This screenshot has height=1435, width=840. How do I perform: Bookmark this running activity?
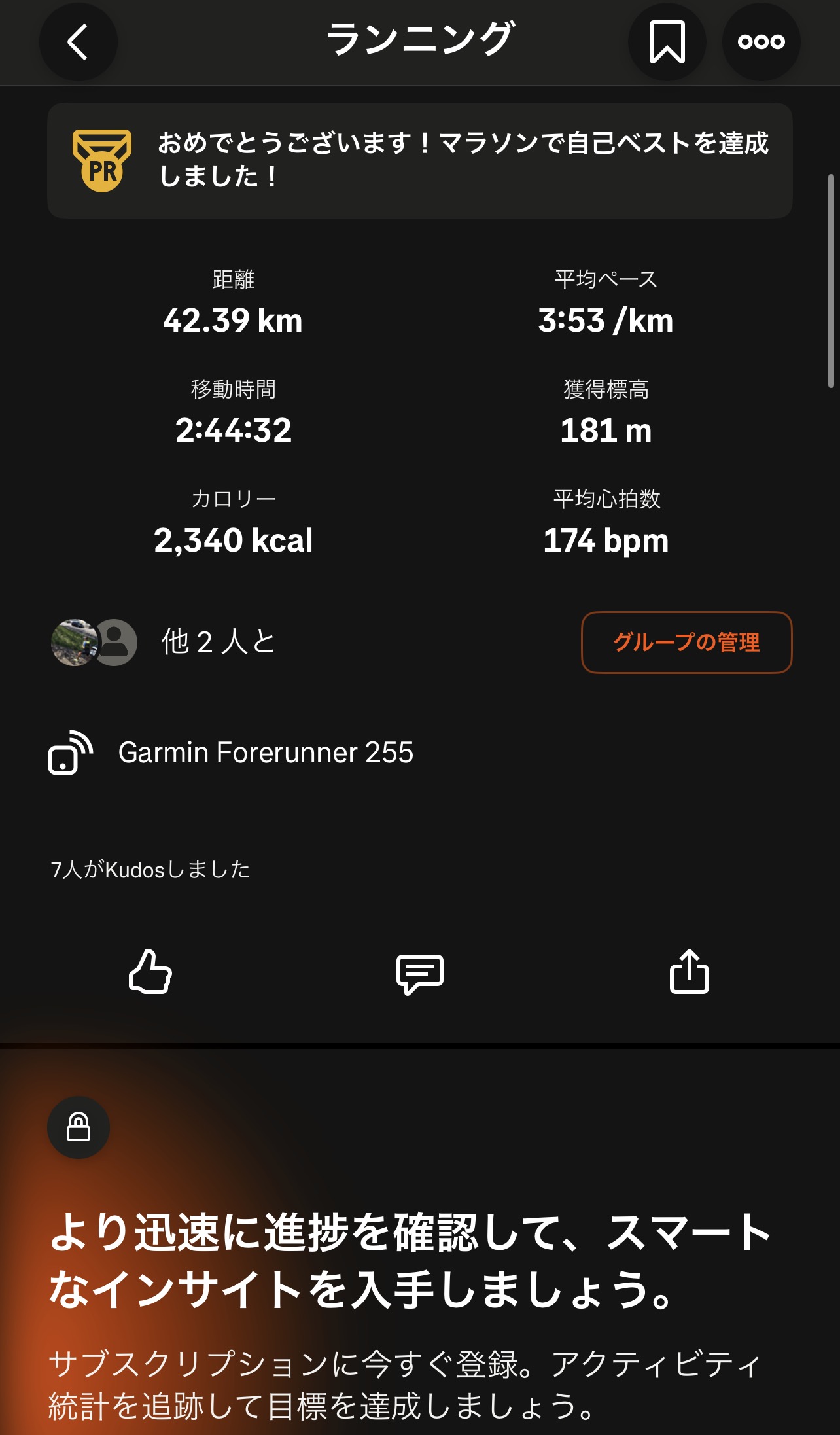coord(667,42)
